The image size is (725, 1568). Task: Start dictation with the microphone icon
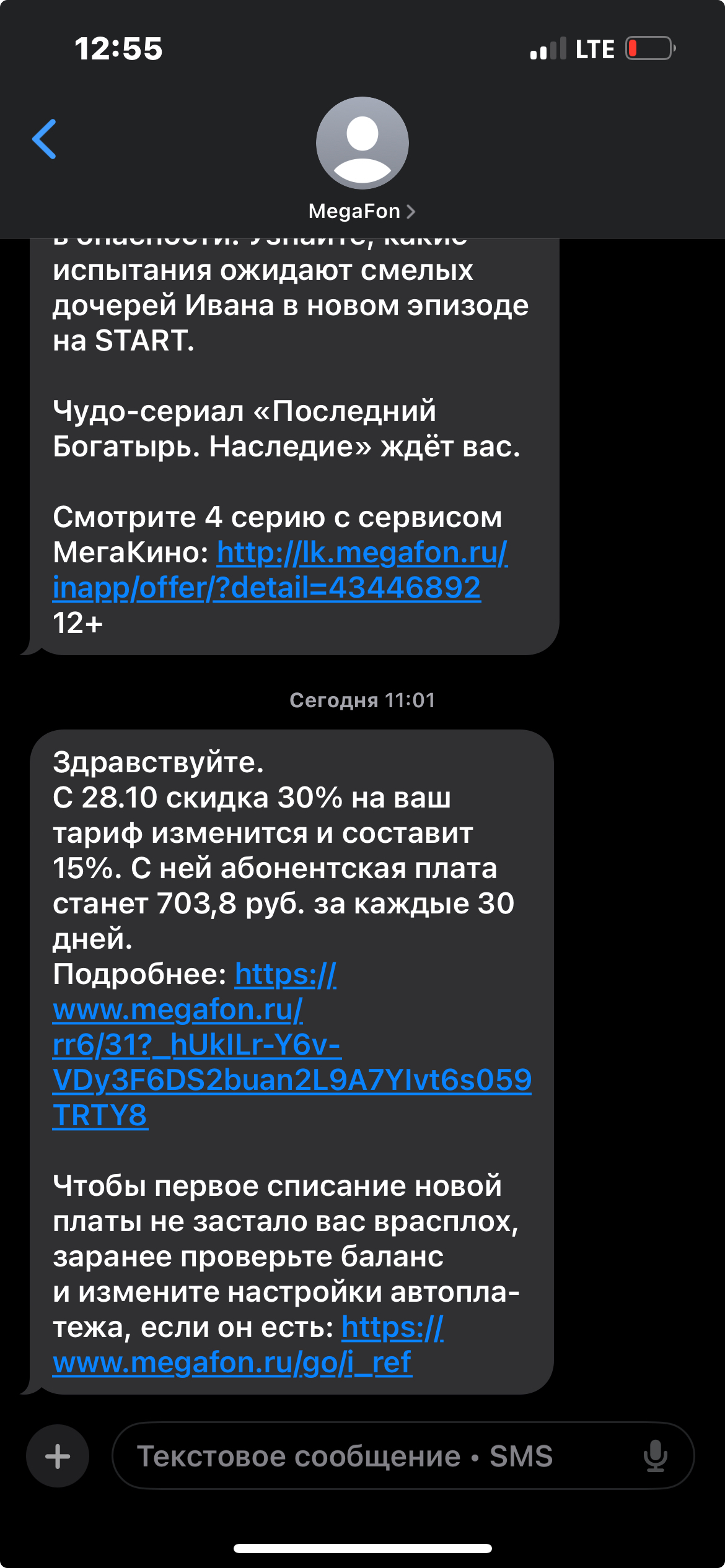tap(655, 1456)
